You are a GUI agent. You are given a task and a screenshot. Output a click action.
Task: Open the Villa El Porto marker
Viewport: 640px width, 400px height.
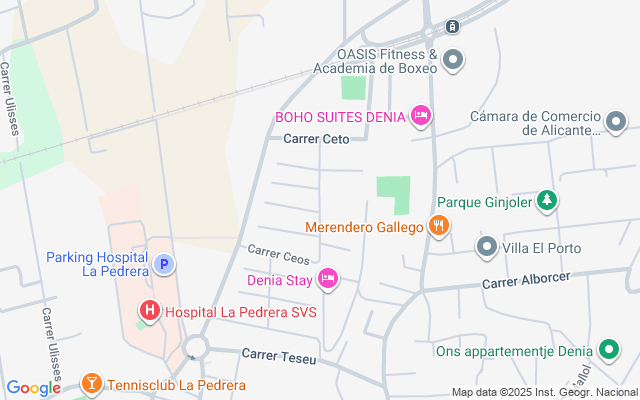pos(487,245)
